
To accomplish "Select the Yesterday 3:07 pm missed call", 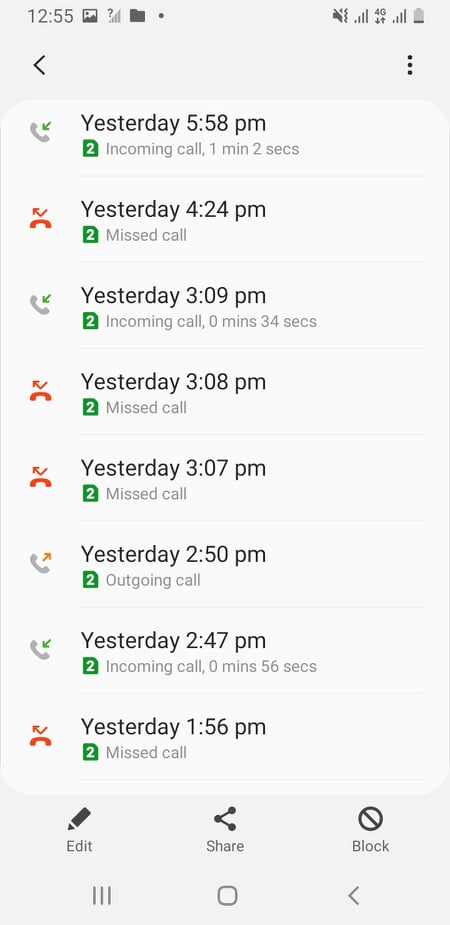I will click(x=225, y=478).
